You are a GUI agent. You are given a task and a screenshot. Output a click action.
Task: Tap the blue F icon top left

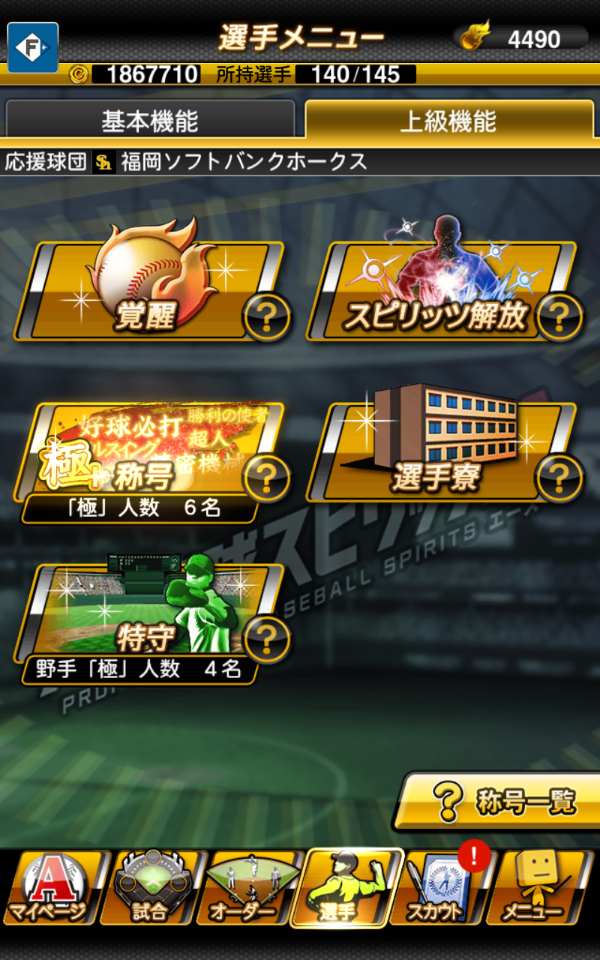(x=32, y=47)
